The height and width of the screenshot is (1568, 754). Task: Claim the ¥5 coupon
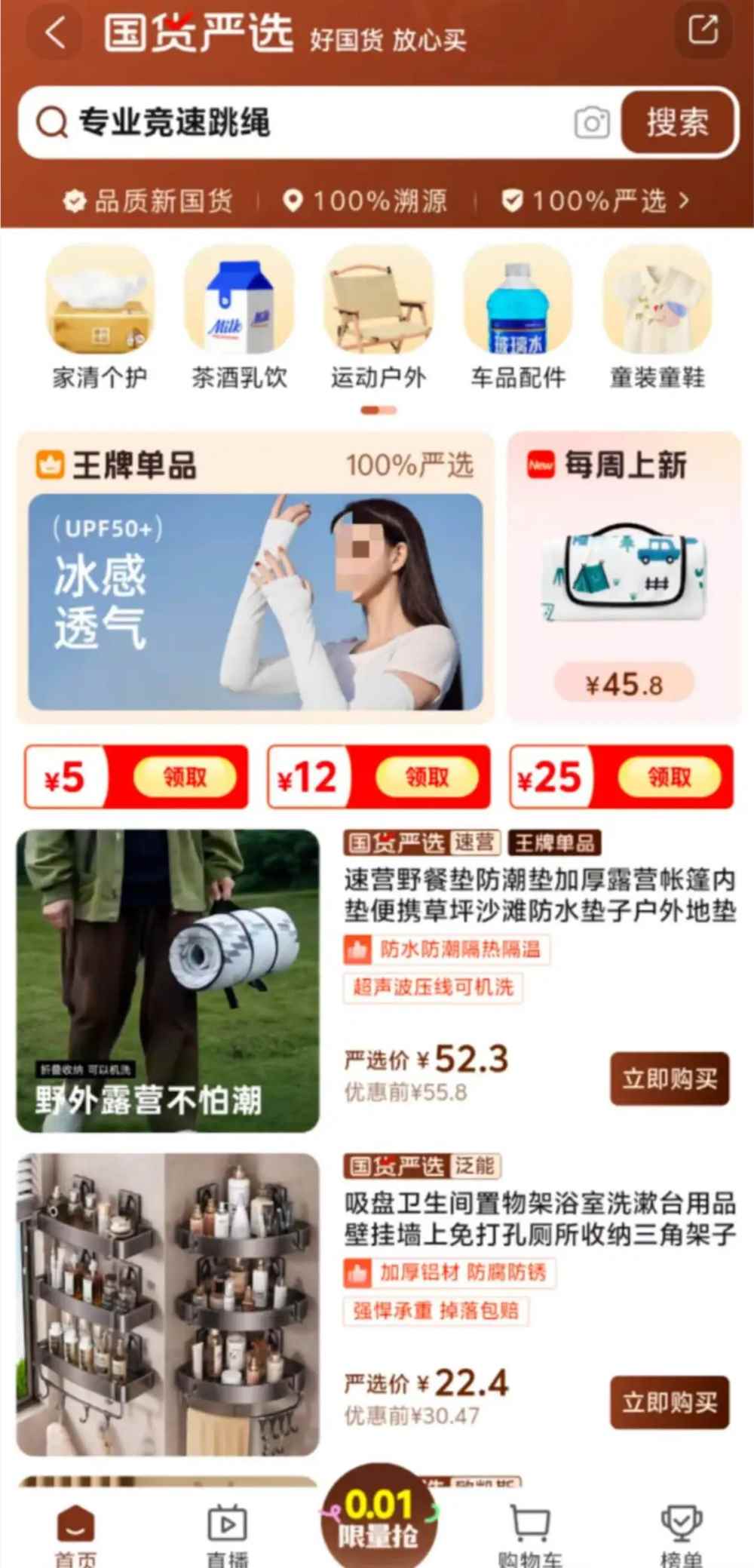[186, 777]
